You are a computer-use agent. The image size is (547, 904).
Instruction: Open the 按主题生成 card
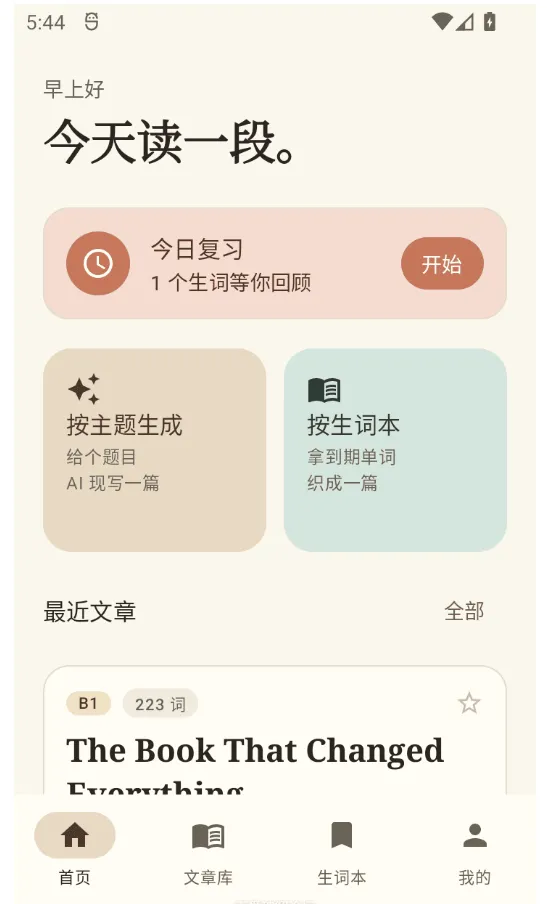coord(154,450)
